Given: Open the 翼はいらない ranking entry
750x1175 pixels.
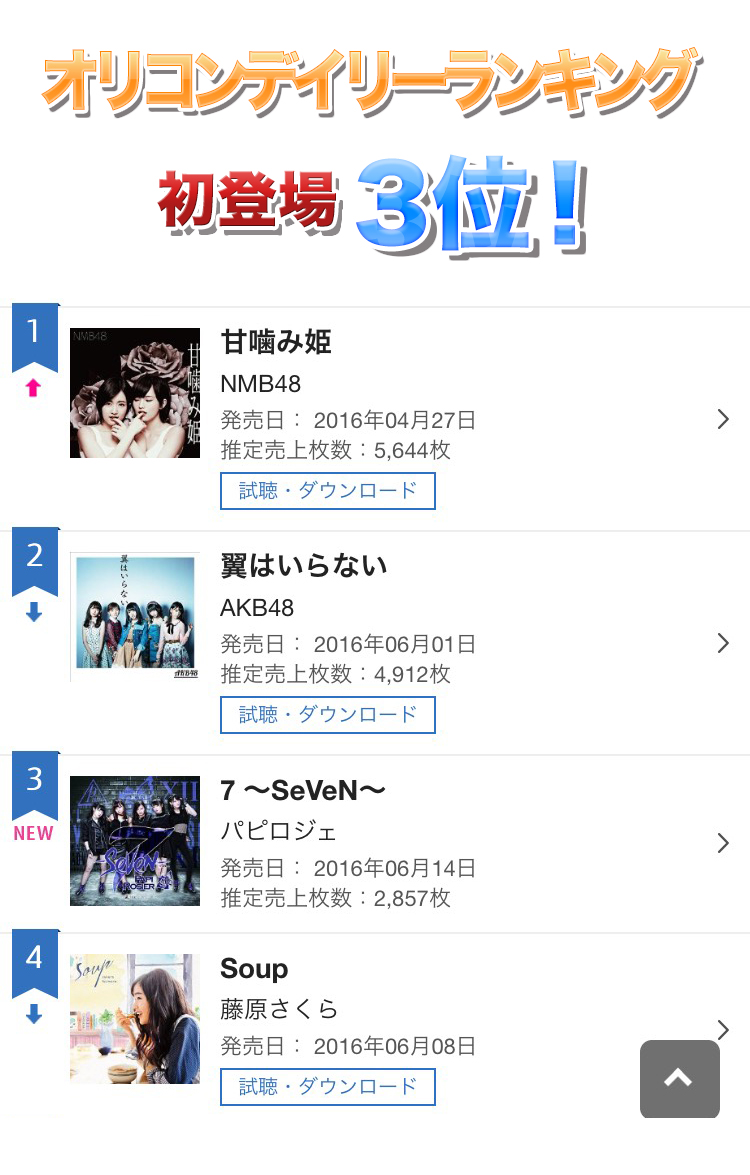Looking at the screenshot, I should [x=724, y=643].
